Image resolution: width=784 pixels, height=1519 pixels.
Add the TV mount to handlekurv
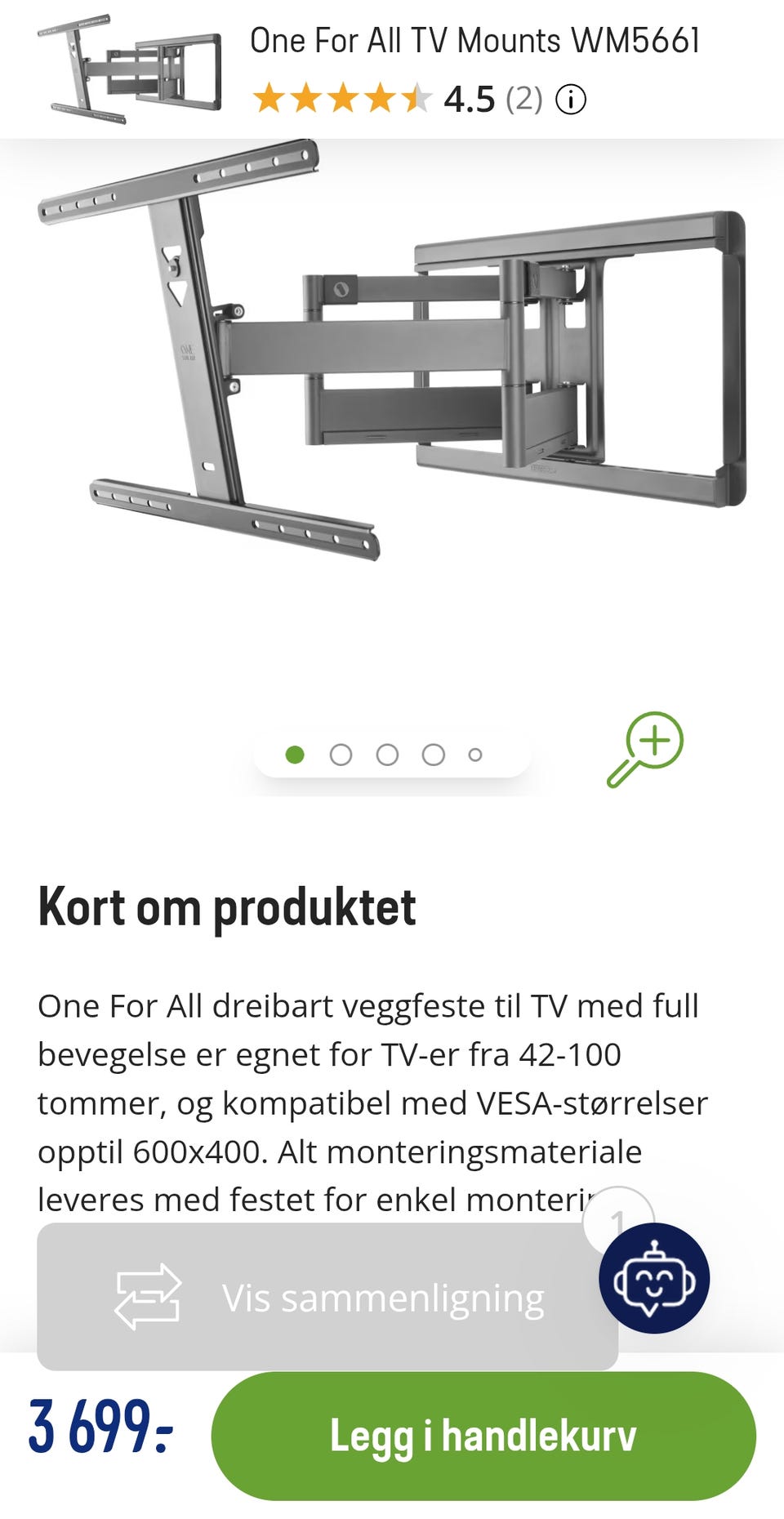point(483,1436)
